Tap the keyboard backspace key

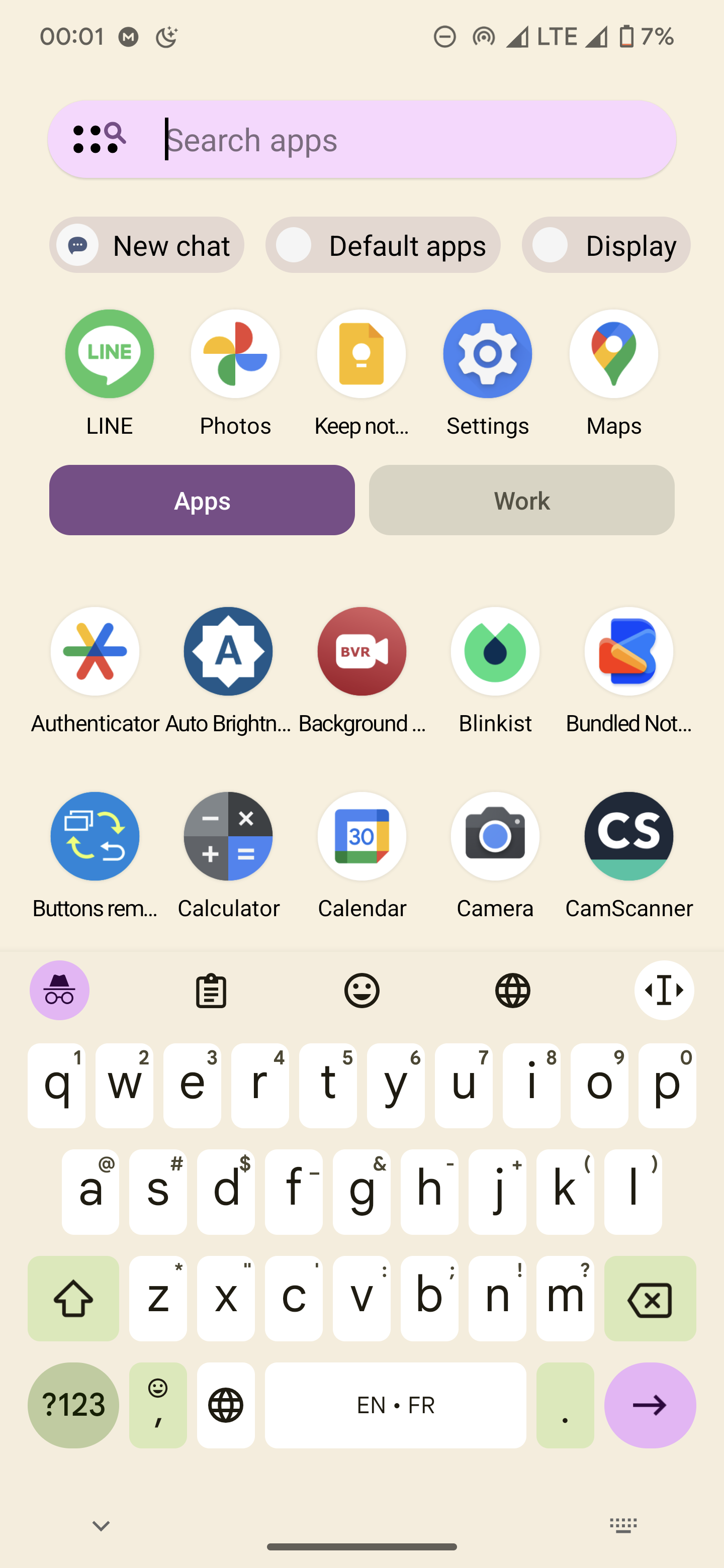[x=650, y=1299]
